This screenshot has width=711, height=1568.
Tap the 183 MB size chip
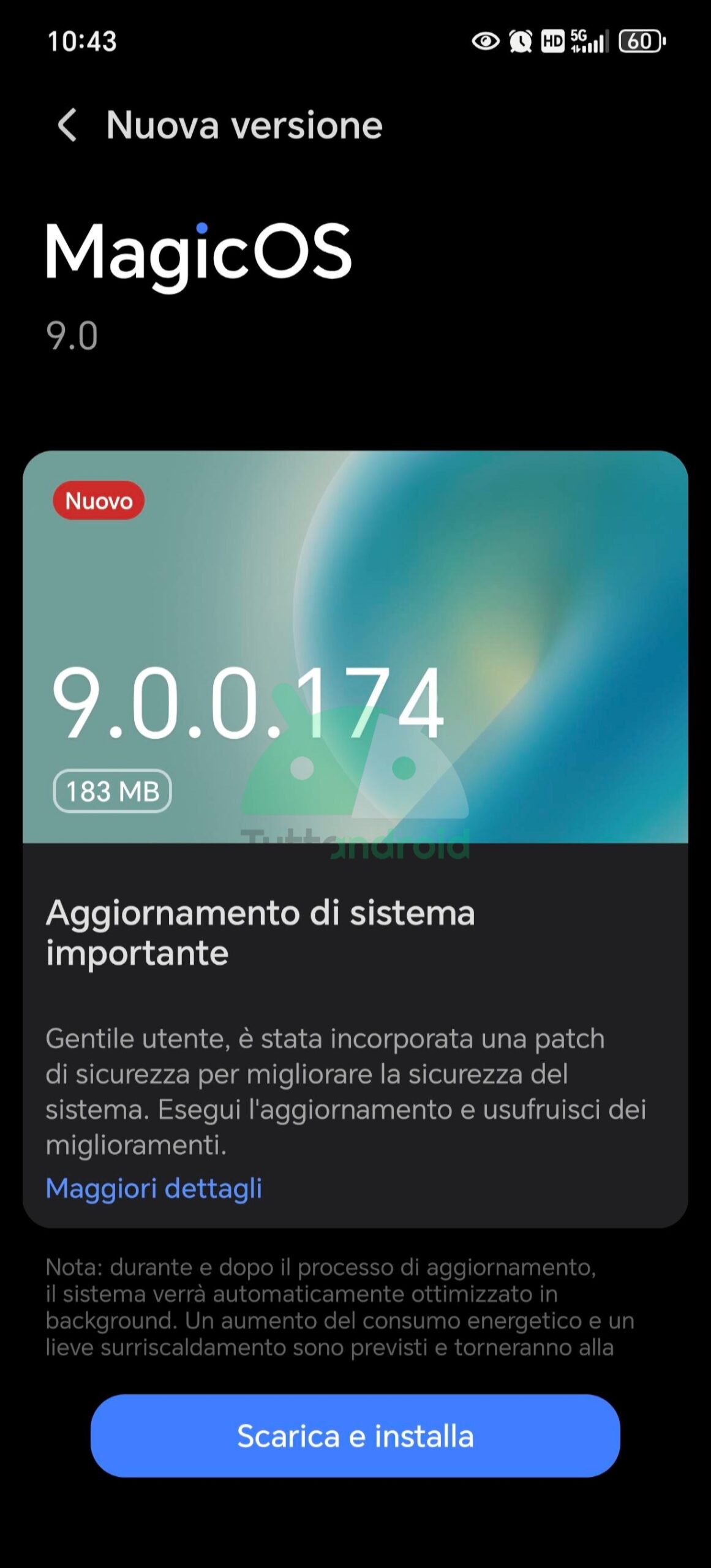111,791
